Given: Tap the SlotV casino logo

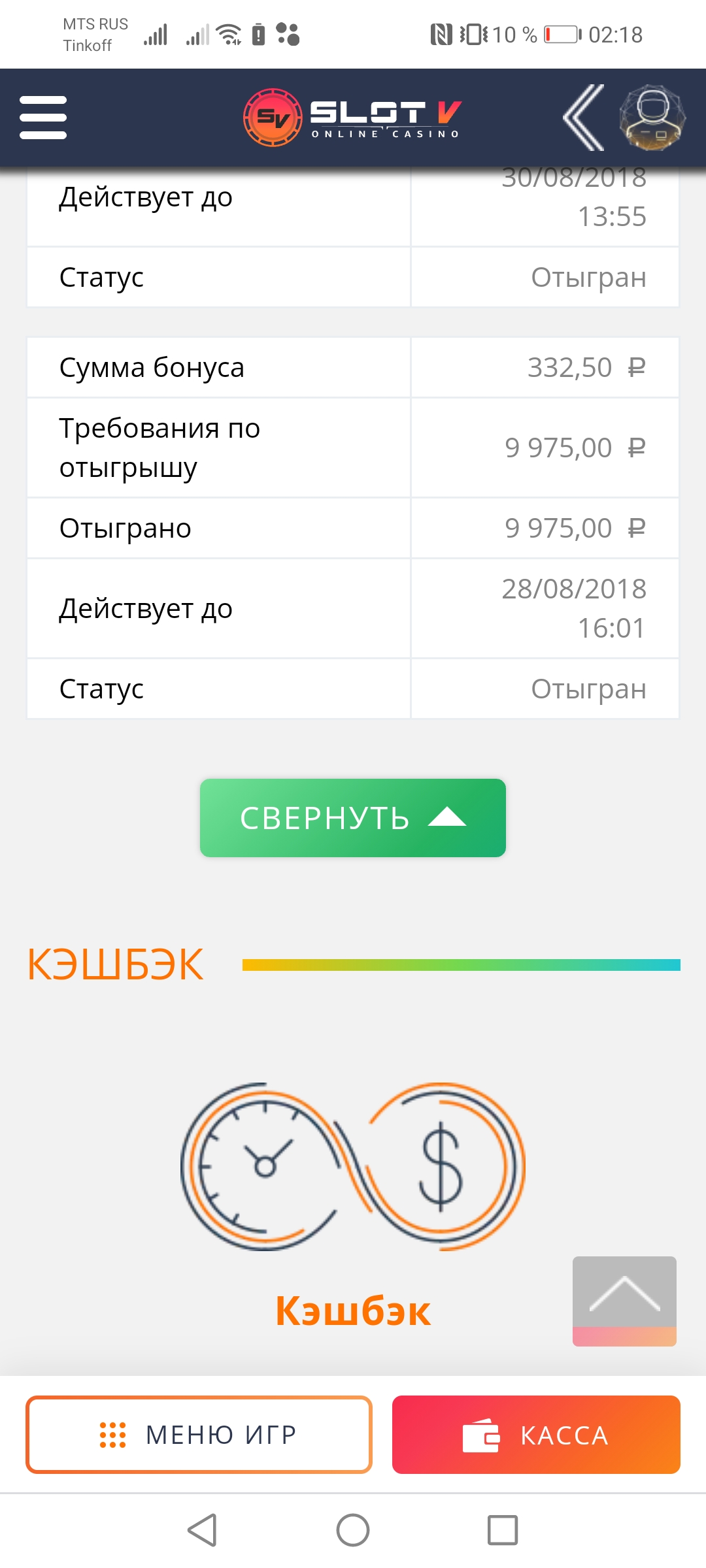Looking at the screenshot, I should tap(352, 118).
